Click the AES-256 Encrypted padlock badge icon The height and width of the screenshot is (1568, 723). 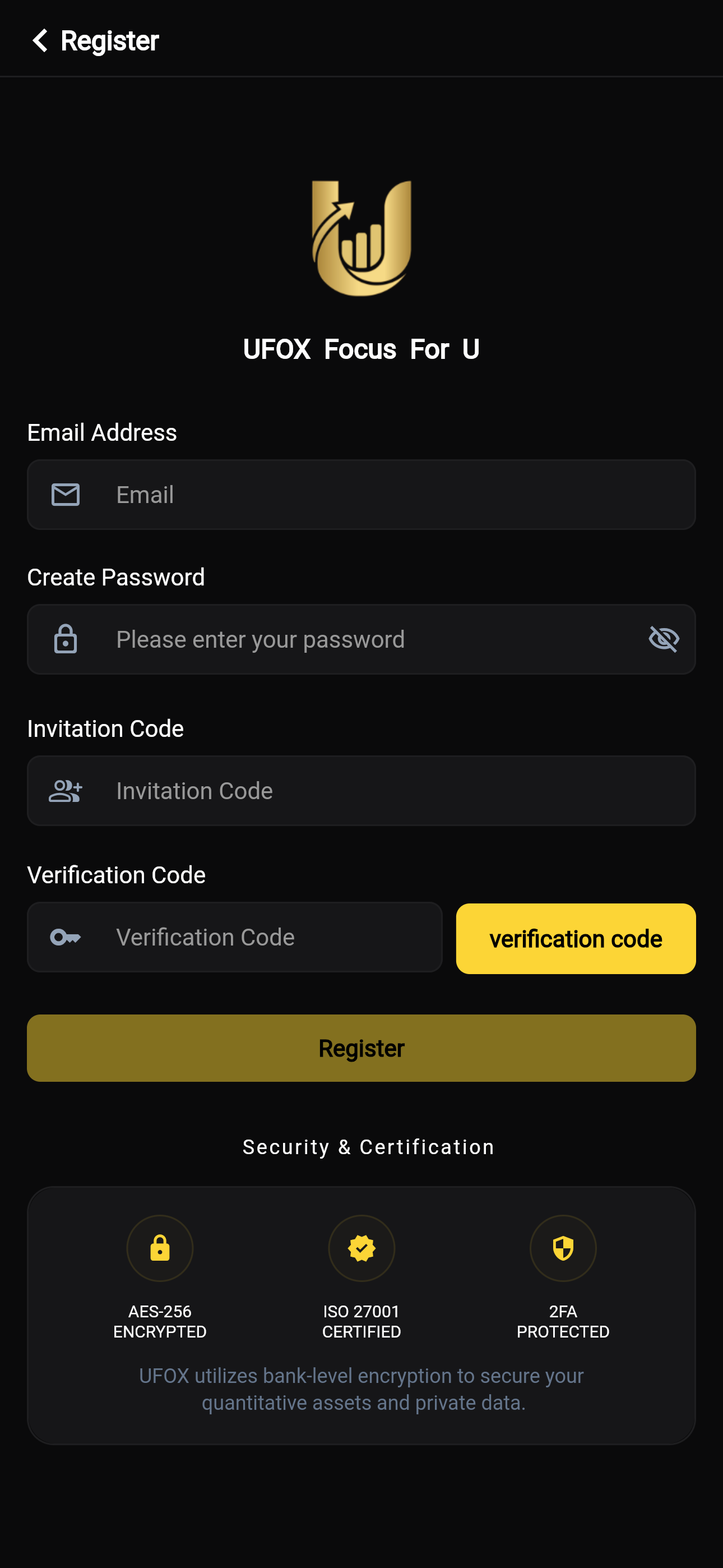pyautogui.click(x=159, y=1248)
